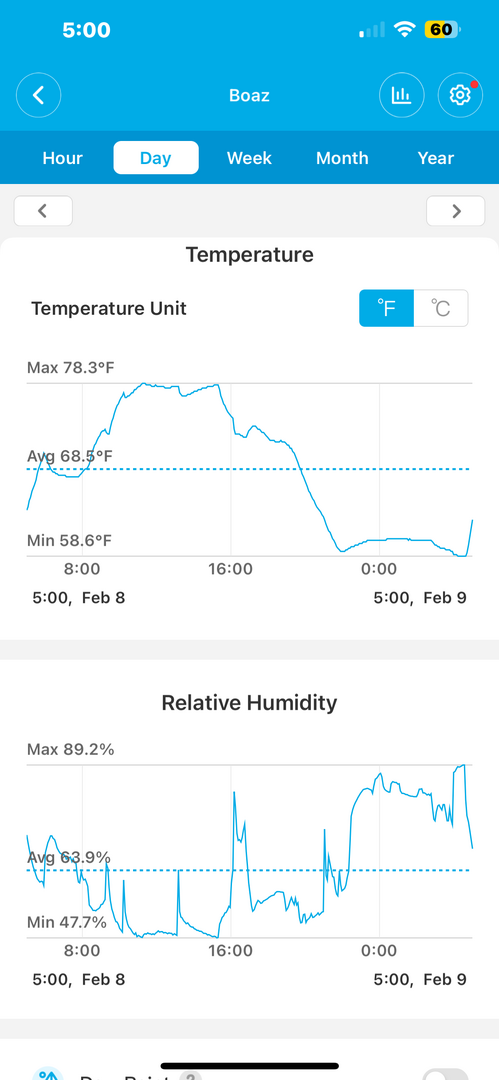
Task: Switch to the Year tab
Action: pyautogui.click(x=436, y=158)
